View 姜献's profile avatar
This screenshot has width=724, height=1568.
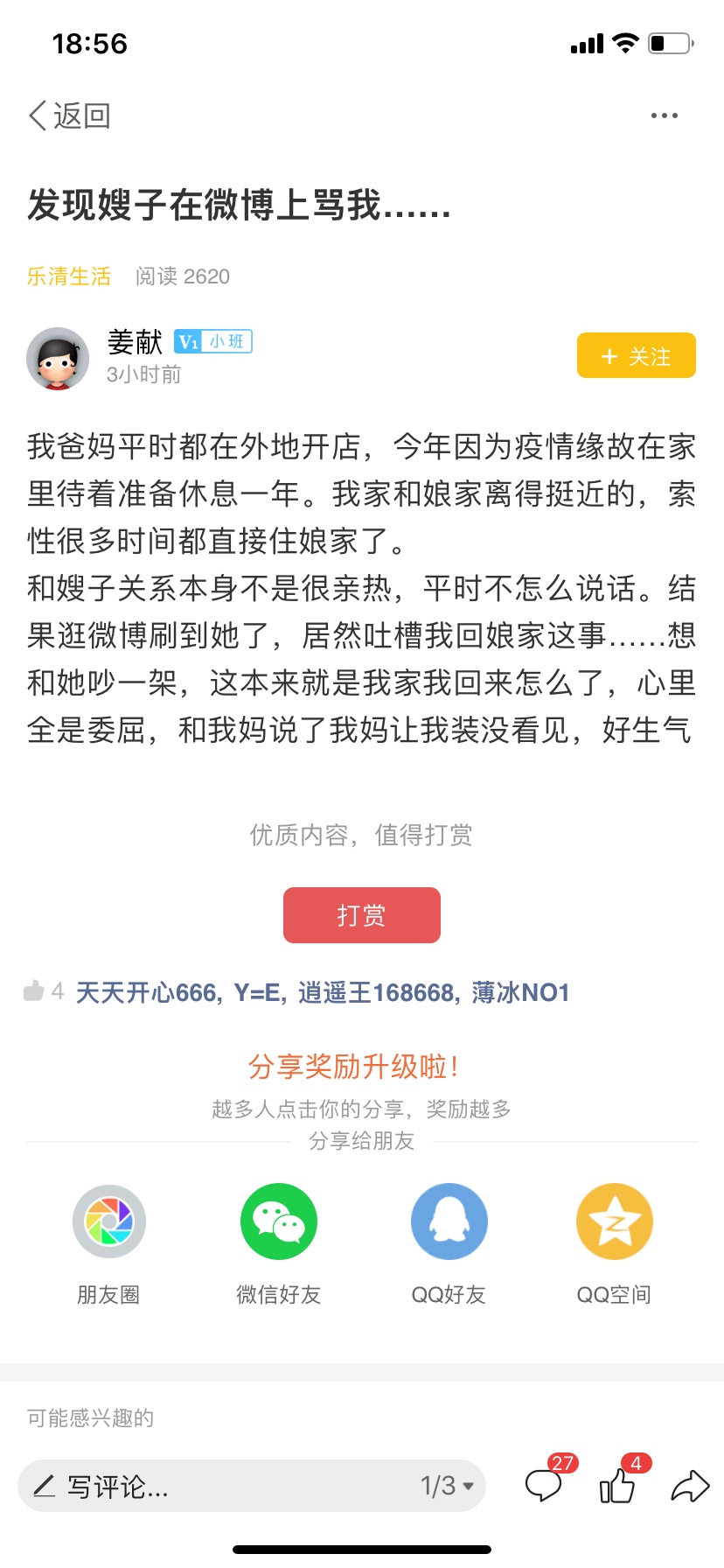pos(58,358)
